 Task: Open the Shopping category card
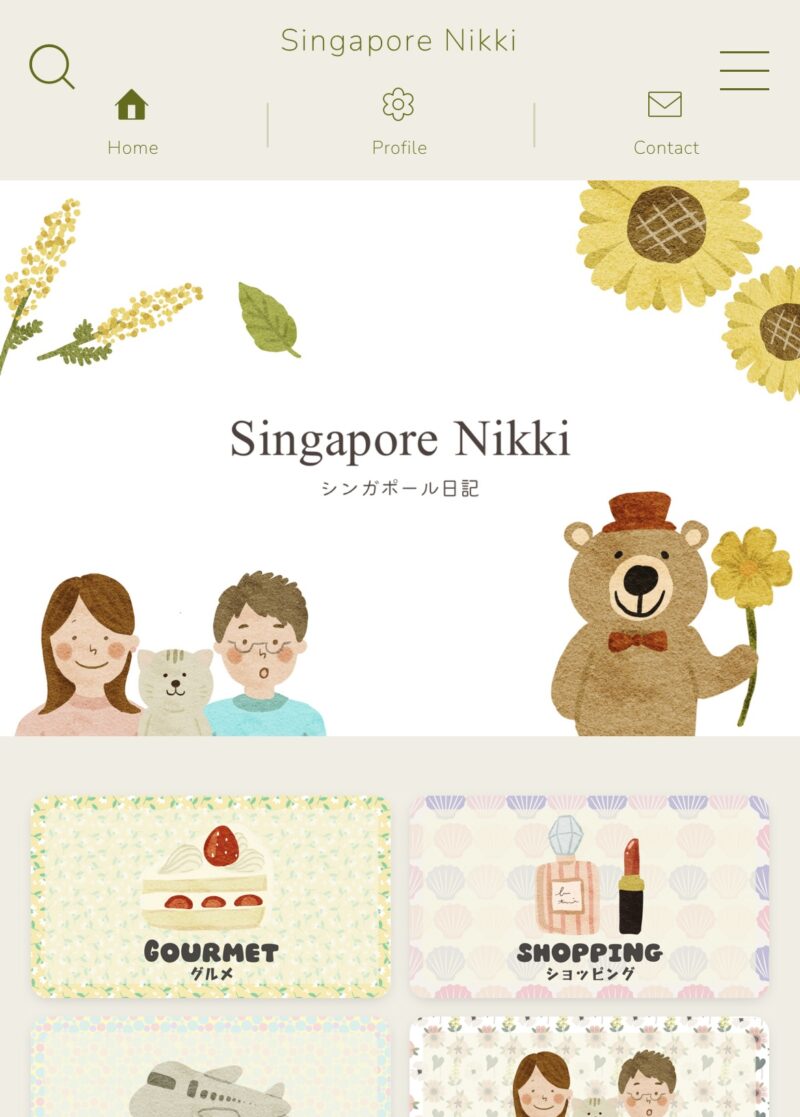(589, 897)
